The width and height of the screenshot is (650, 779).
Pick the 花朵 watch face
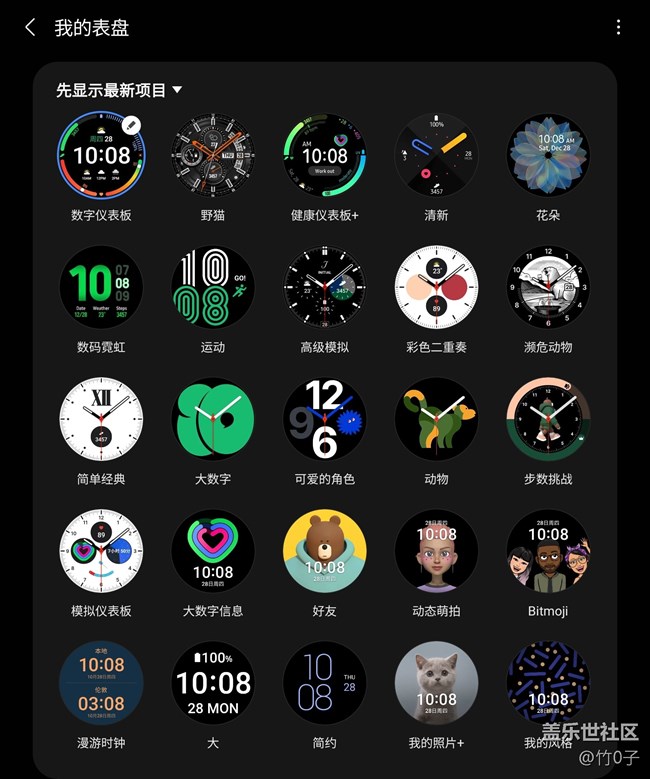548,155
